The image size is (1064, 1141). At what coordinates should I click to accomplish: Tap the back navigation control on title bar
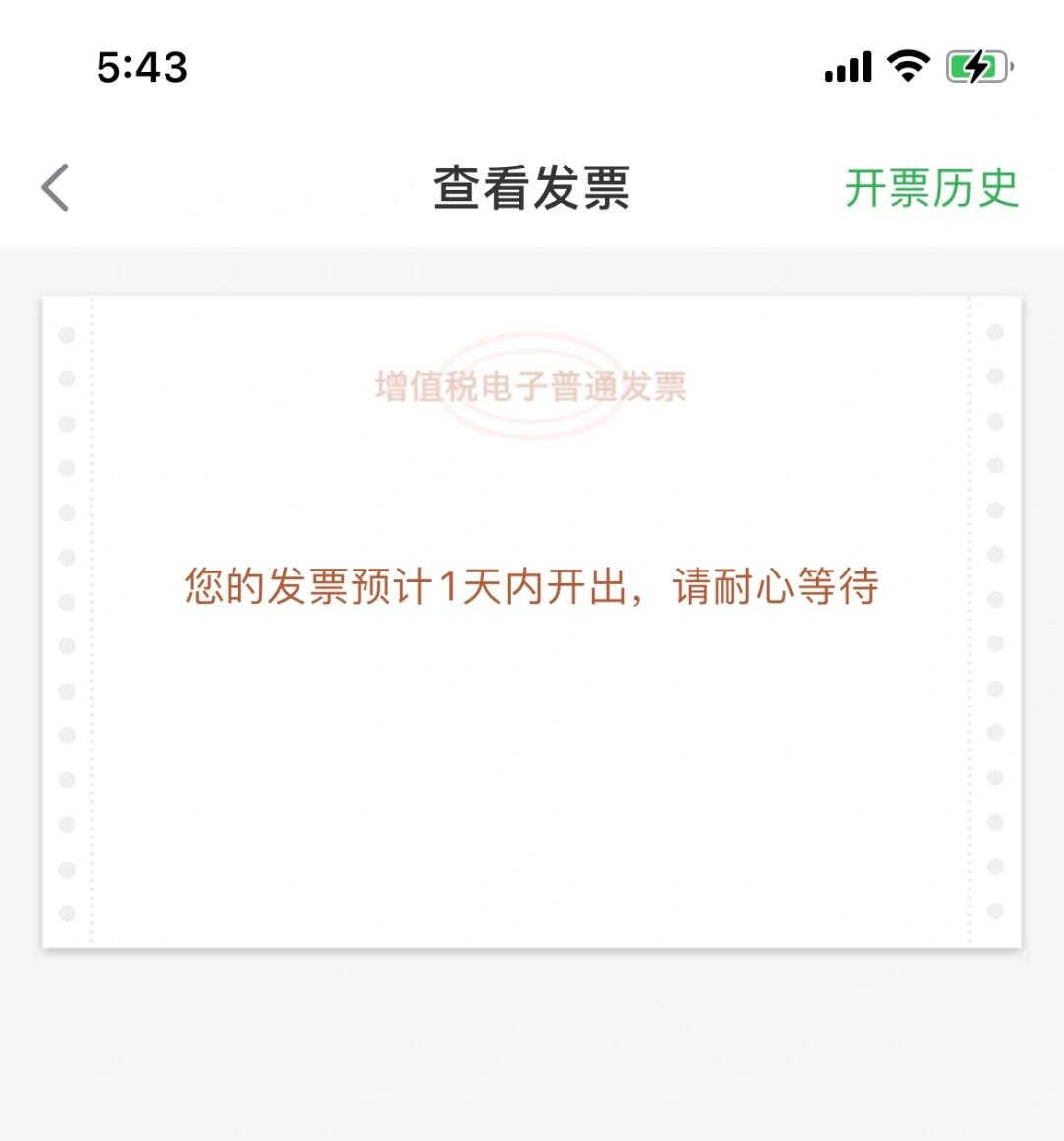pyautogui.click(x=56, y=188)
